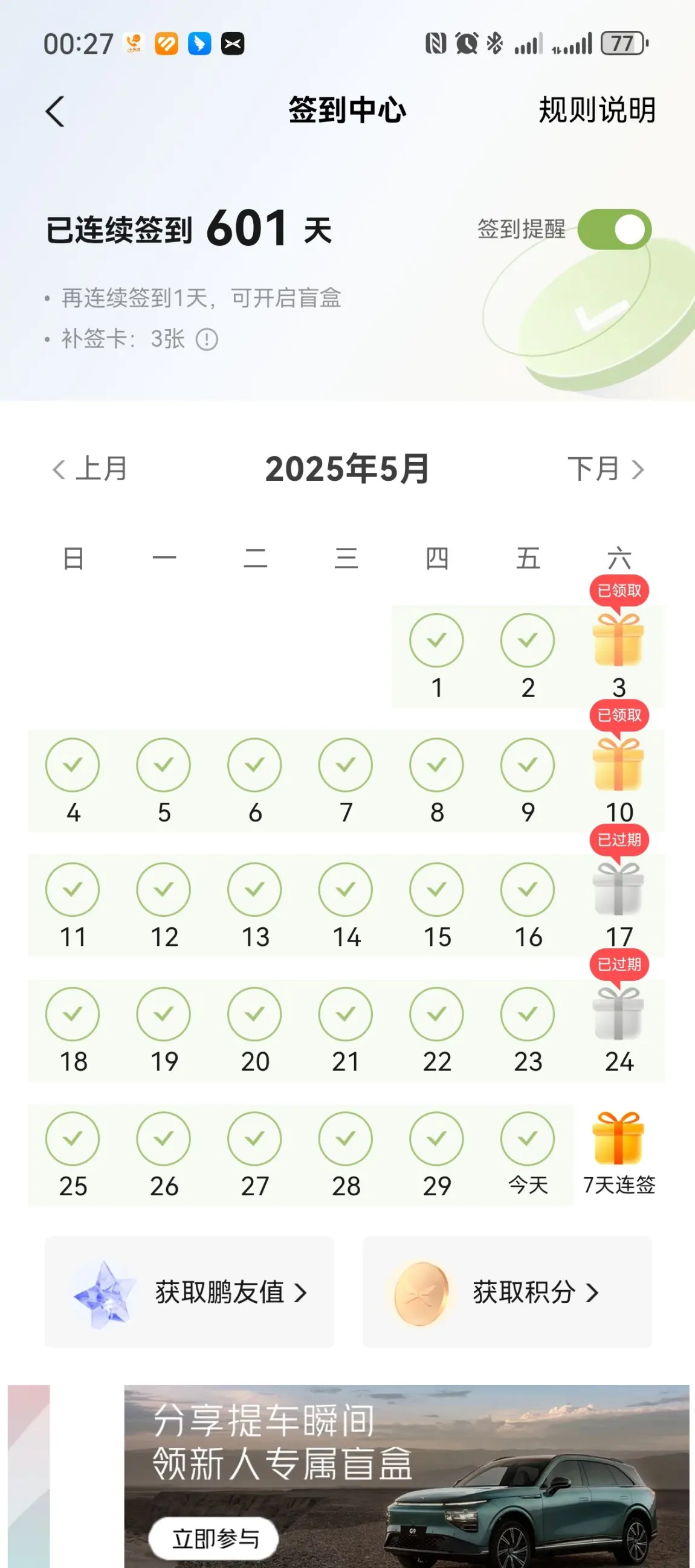Open the claimed gift on day 3
Image resolution: width=695 pixels, height=1568 pixels.
(618, 640)
